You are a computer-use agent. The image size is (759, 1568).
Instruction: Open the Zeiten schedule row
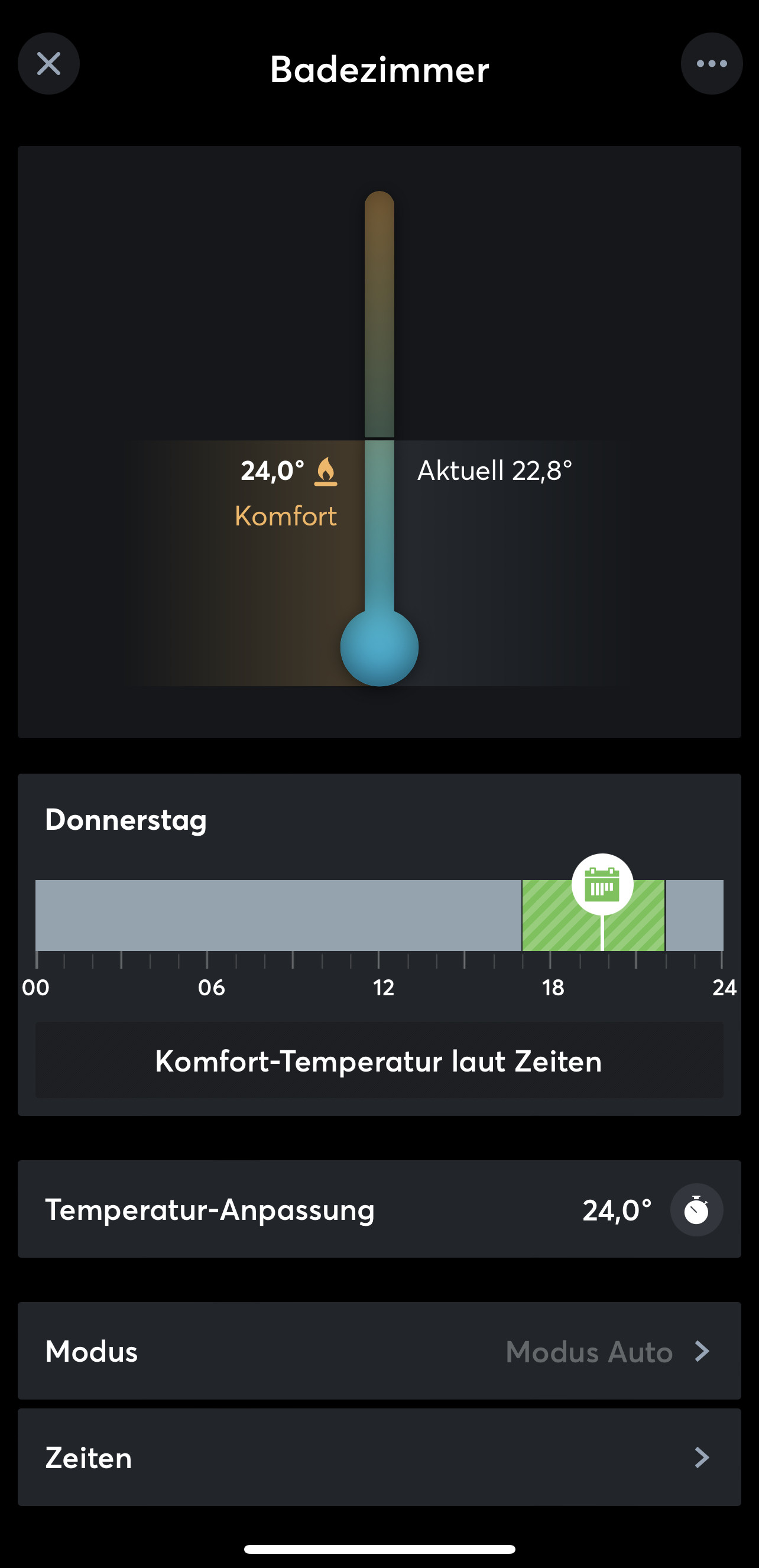pyautogui.click(x=379, y=1457)
